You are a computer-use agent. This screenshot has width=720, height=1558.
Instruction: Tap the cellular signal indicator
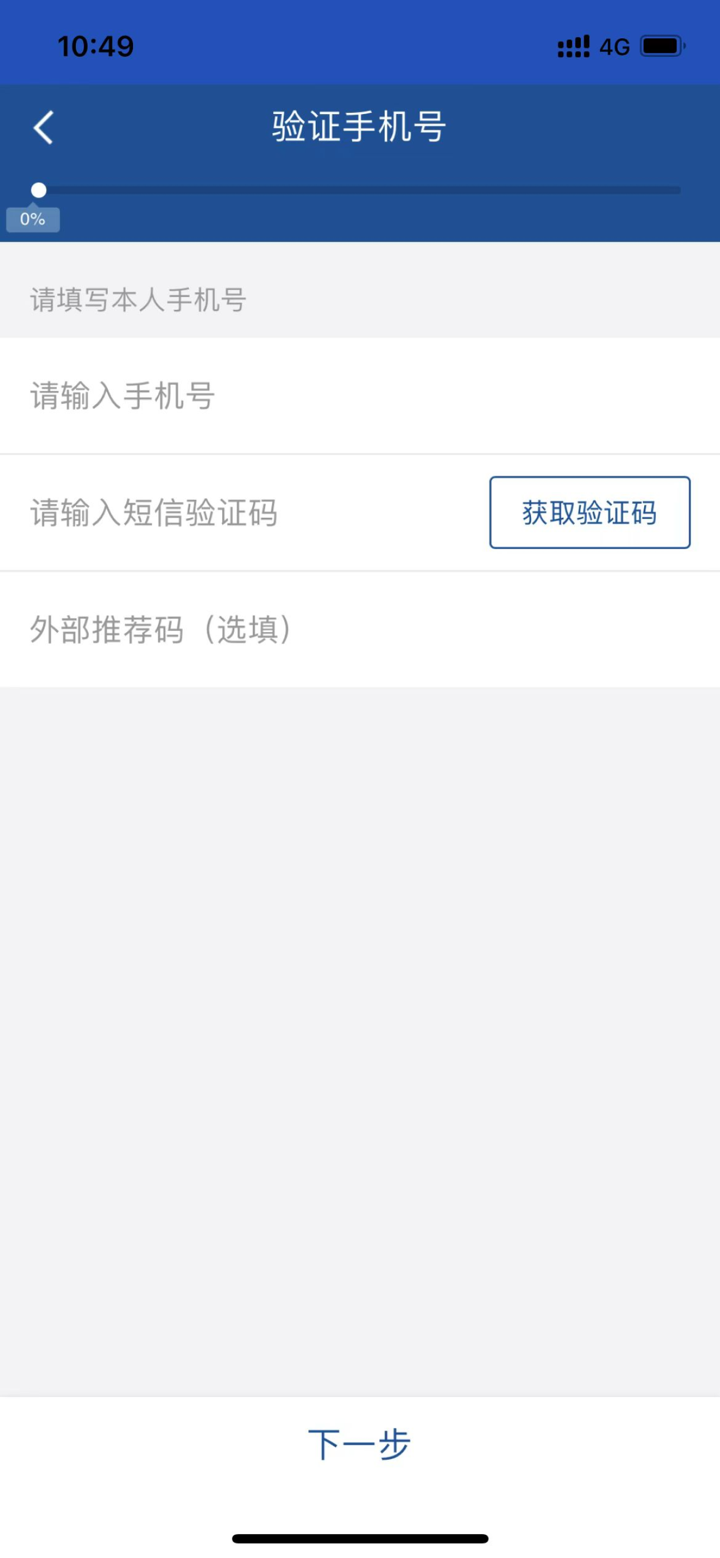(x=574, y=45)
